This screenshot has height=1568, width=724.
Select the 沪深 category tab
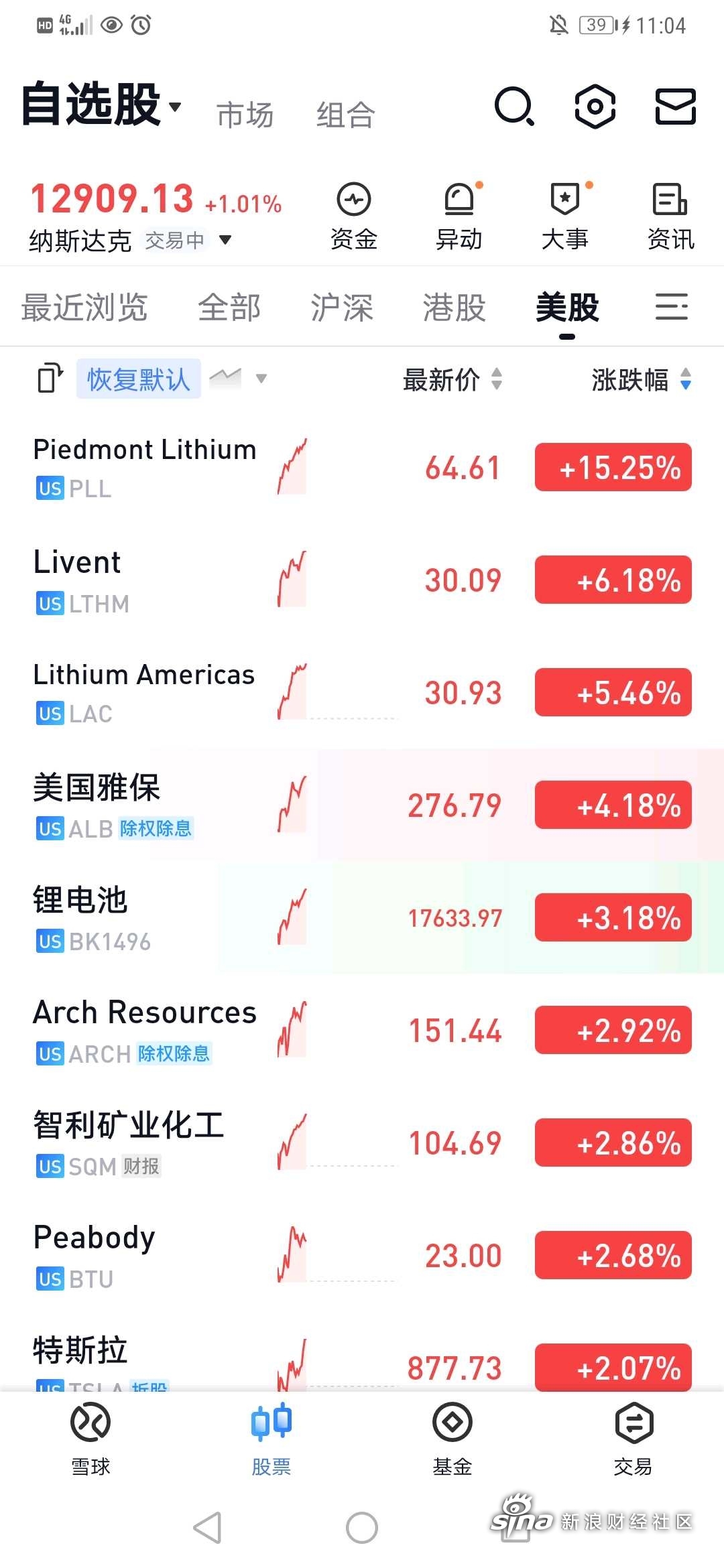pos(341,308)
